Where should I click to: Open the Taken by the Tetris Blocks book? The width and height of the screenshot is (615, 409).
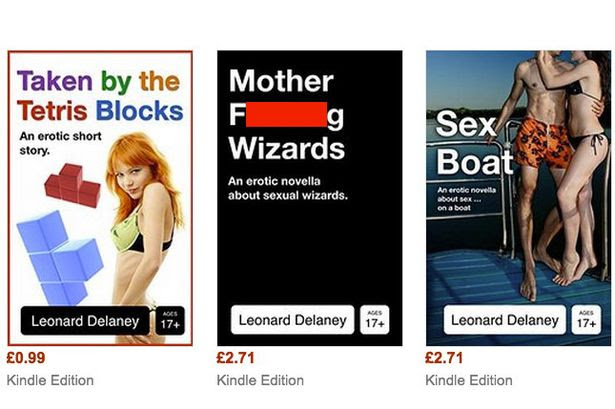pyautogui.click(x=100, y=197)
